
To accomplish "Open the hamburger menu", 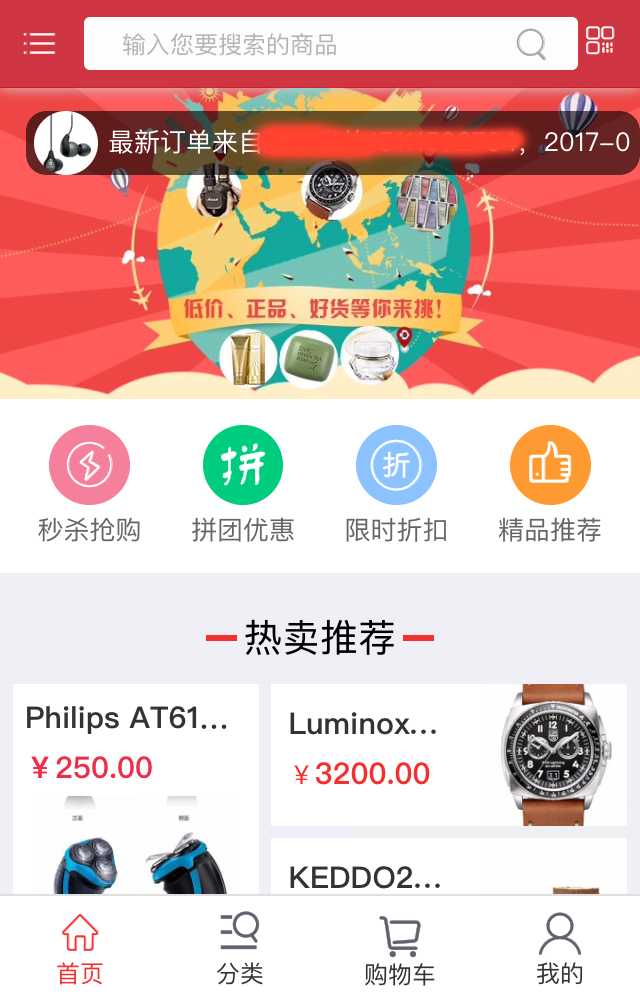I will pyautogui.click(x=39, y=43).
